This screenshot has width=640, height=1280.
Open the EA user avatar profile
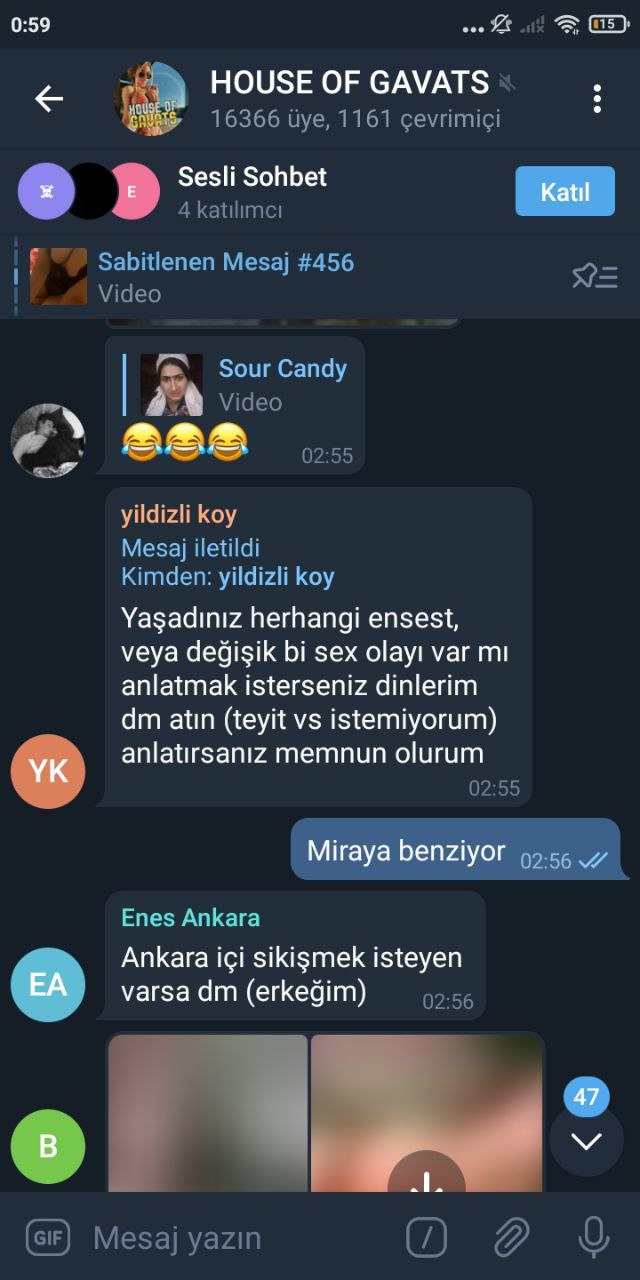(x=47, y=985)
